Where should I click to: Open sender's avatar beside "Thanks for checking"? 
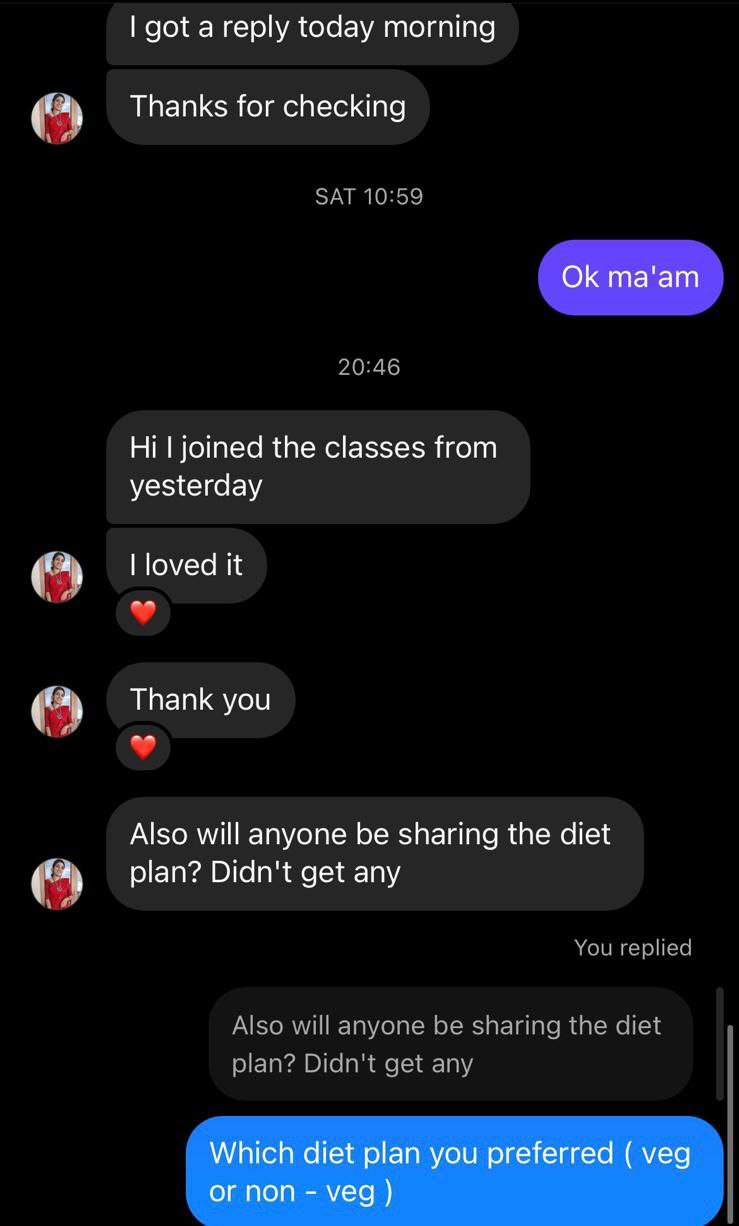[x=57, y=118]
